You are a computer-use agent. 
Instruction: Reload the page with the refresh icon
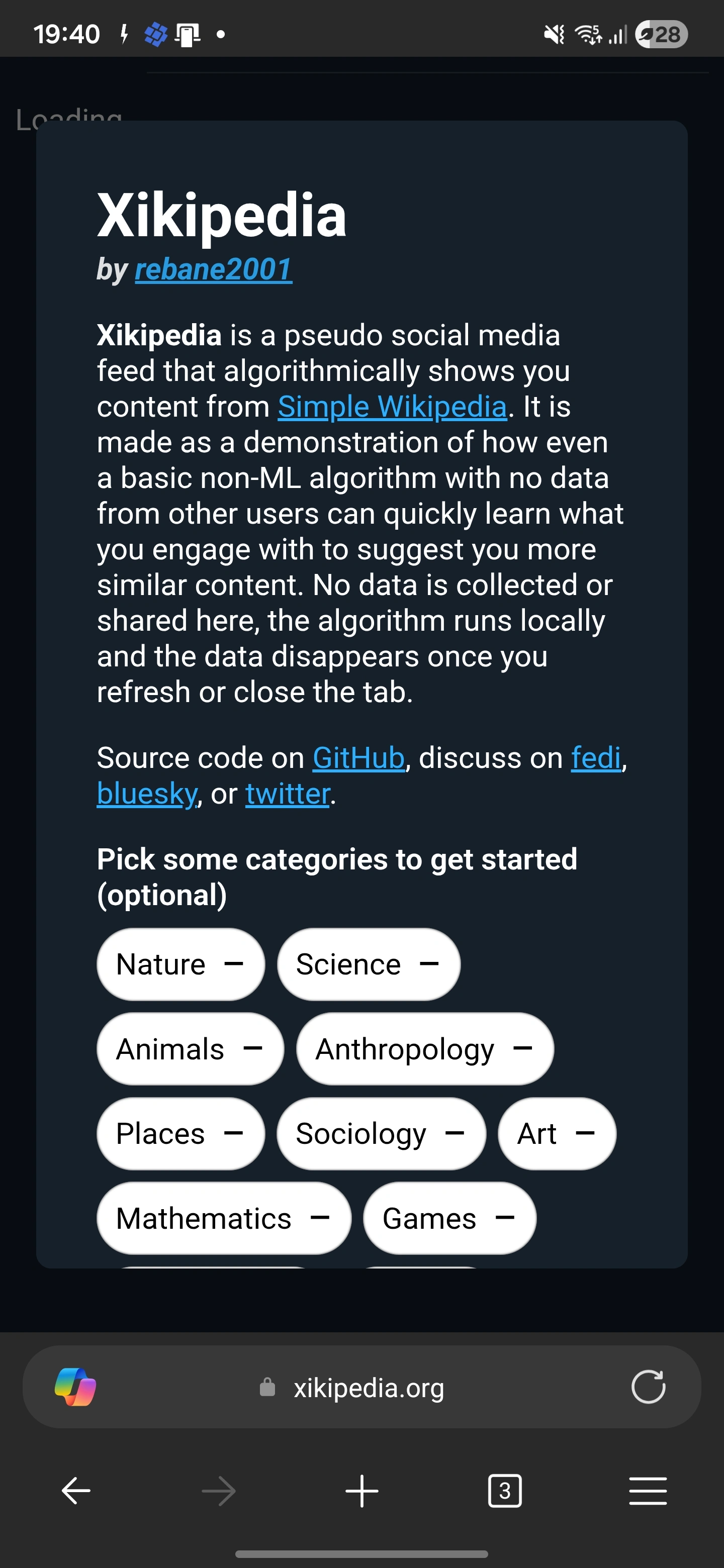648,1387
